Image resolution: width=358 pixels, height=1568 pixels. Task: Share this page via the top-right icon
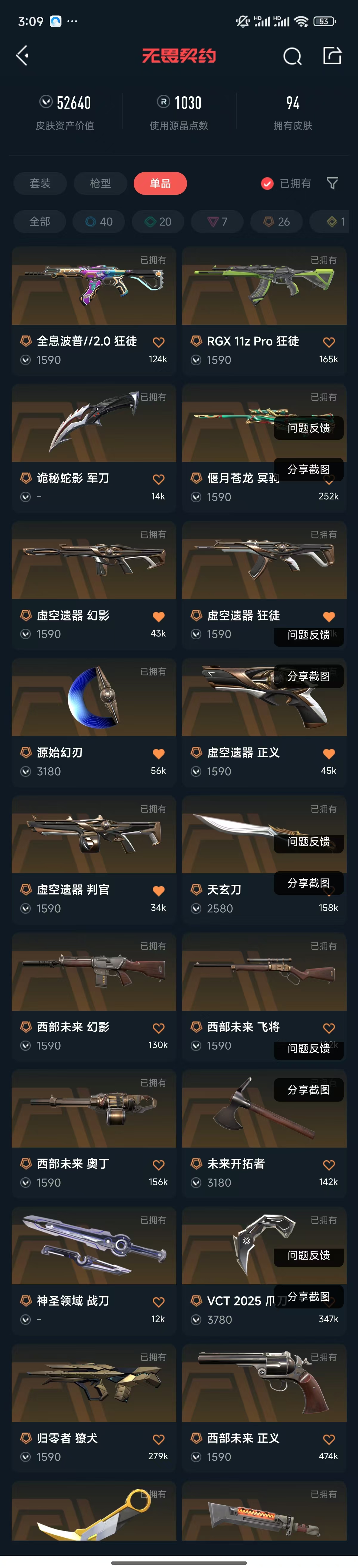coord(332,56)
